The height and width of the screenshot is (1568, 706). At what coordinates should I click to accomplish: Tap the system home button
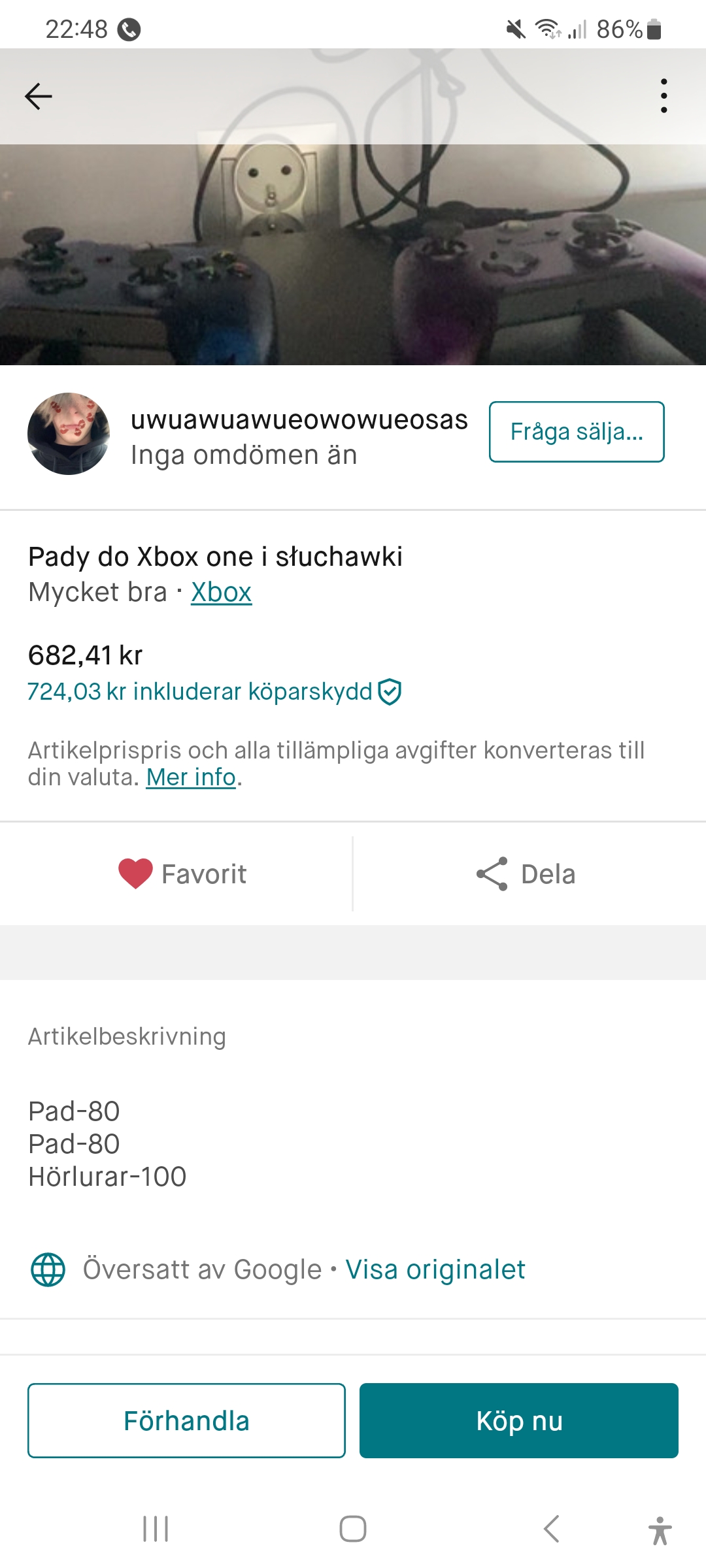(x=352, y=1529)
